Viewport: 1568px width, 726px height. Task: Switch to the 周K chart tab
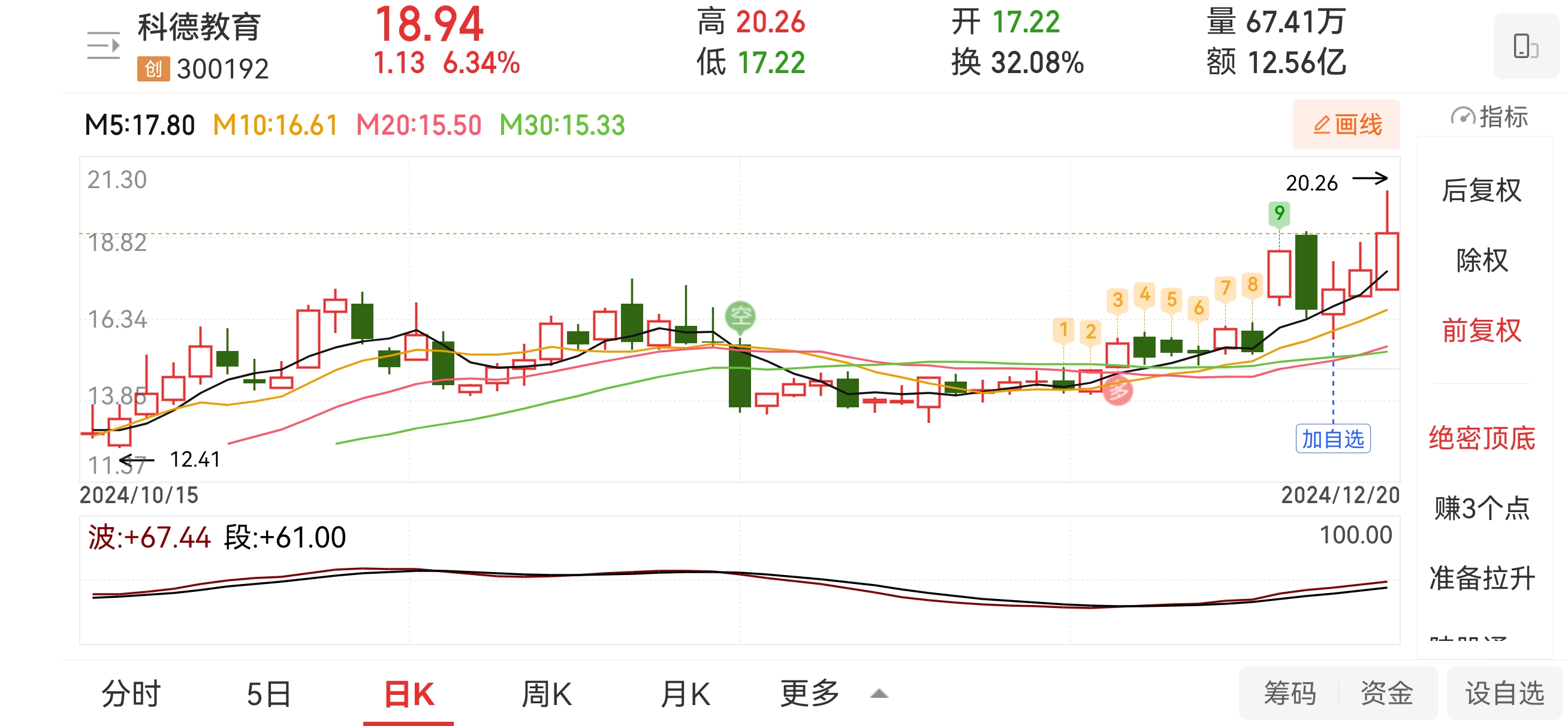(x=547, y=694)
